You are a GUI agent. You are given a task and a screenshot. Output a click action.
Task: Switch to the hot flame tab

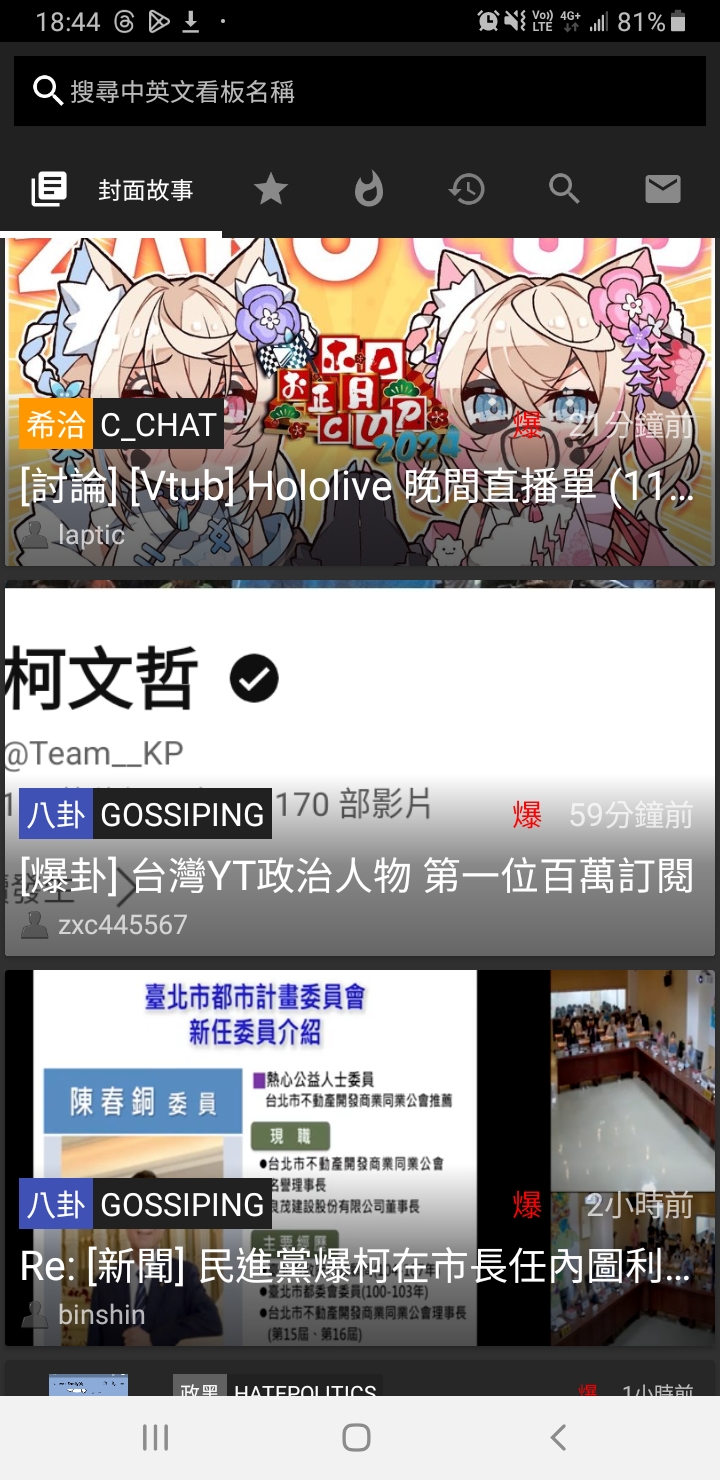tap(369, 189)
